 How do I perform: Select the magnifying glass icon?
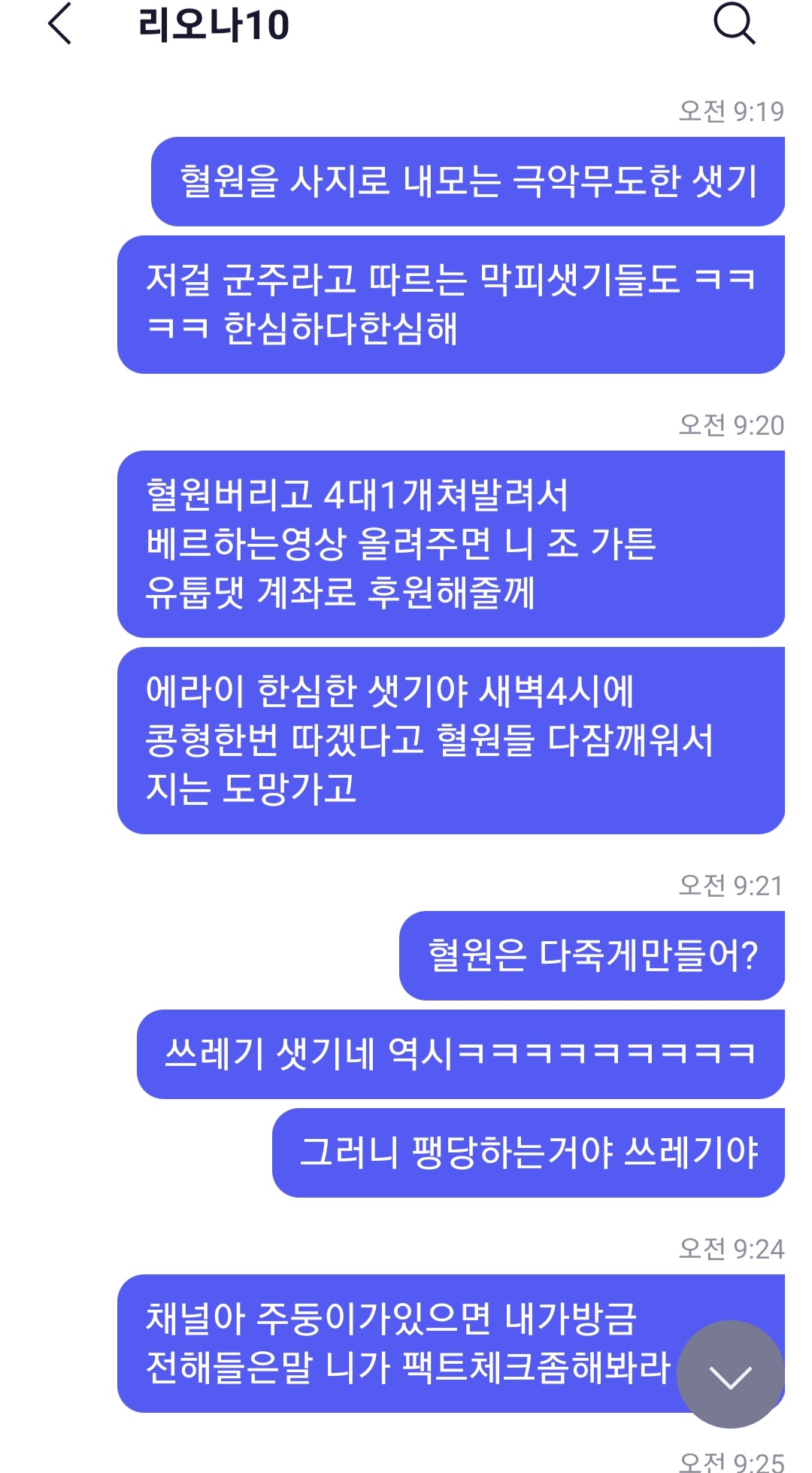pyautogui.click(x=733, y=25)
